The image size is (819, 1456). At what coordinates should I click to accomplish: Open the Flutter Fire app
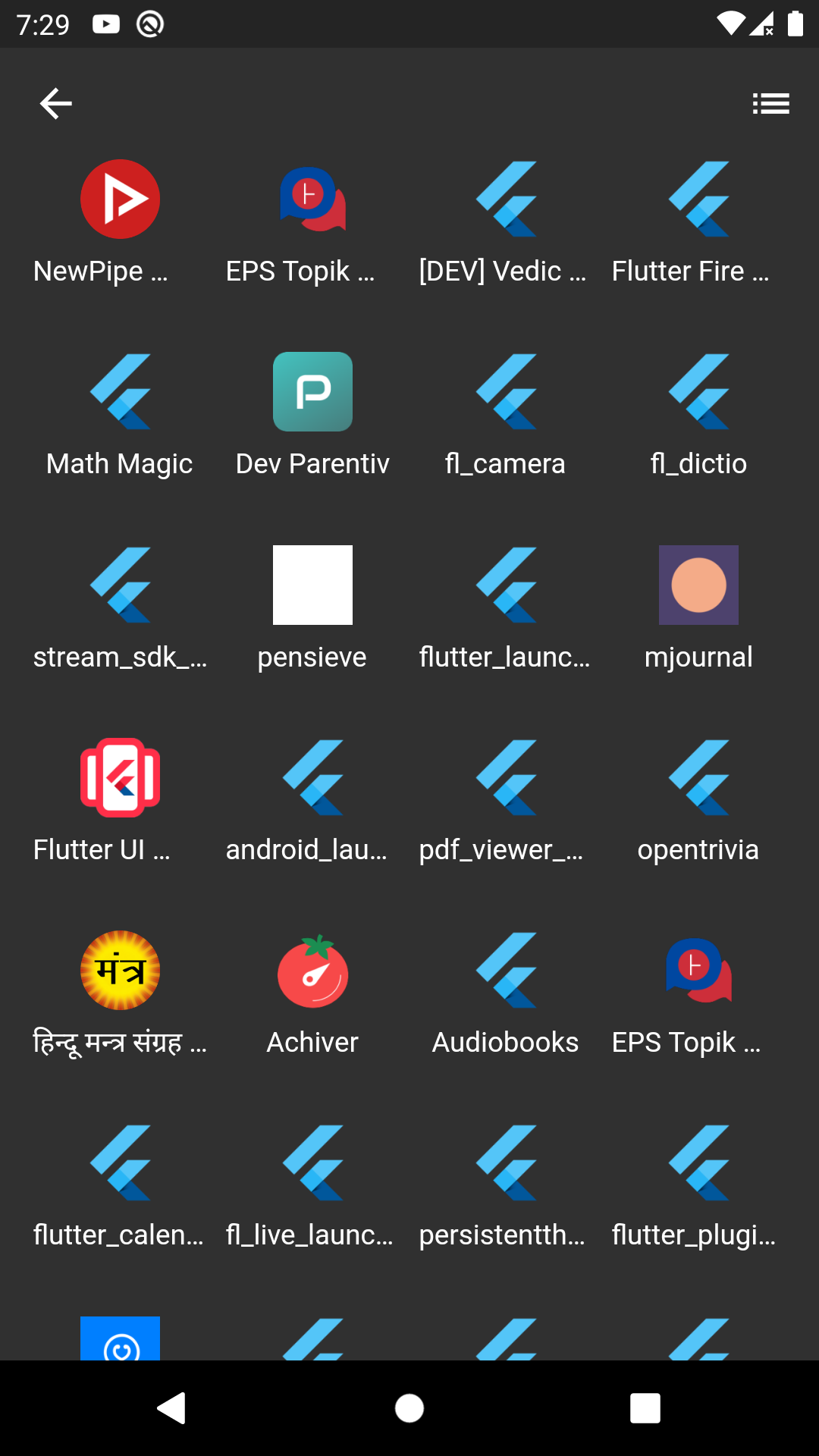pos(698,199)
